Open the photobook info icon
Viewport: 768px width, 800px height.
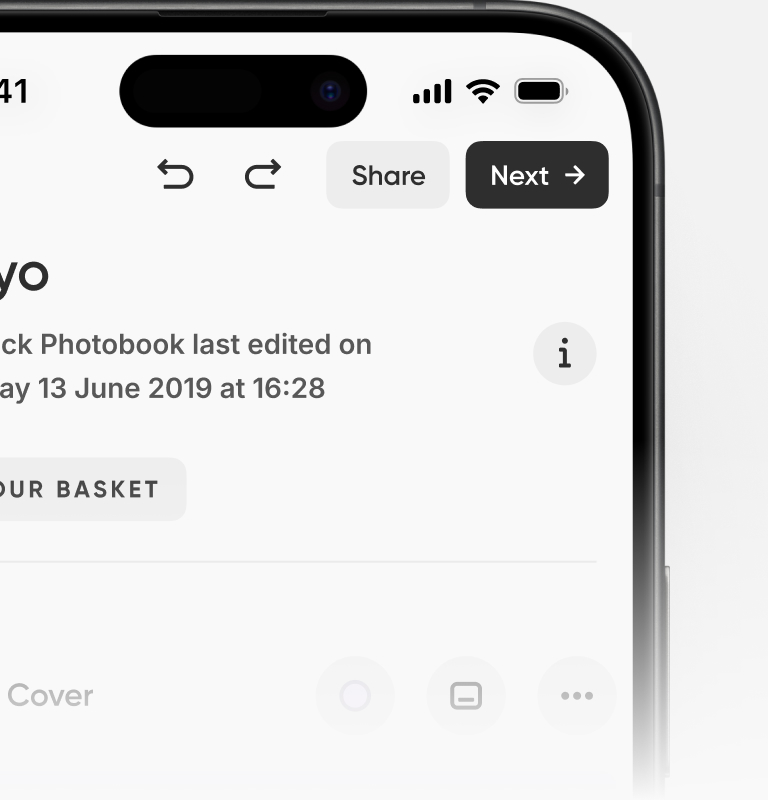coord(565,353)
